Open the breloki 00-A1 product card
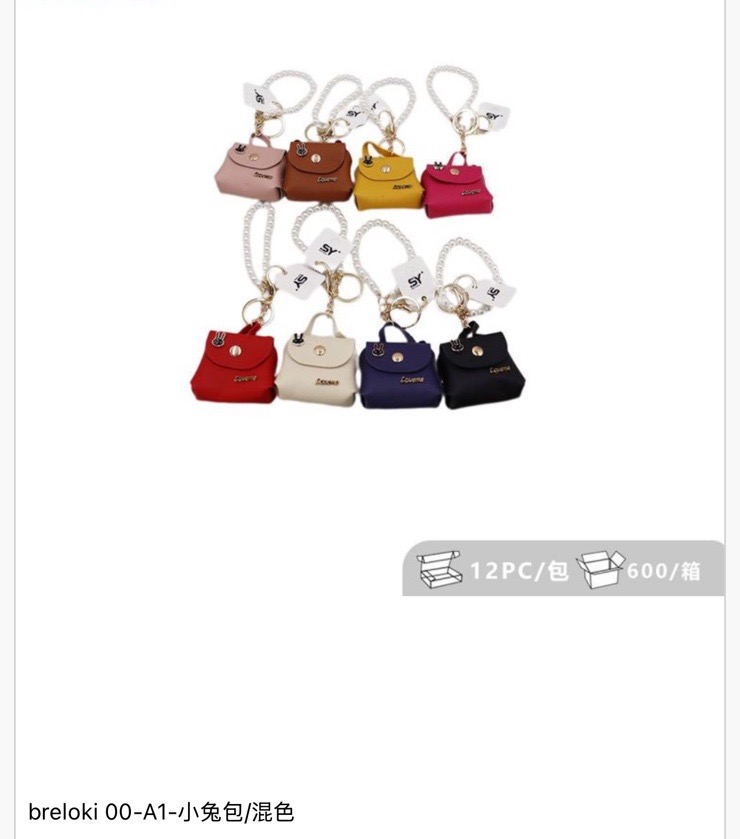The height and width of the screenshot is (839, 740). (x=161, y=811)
